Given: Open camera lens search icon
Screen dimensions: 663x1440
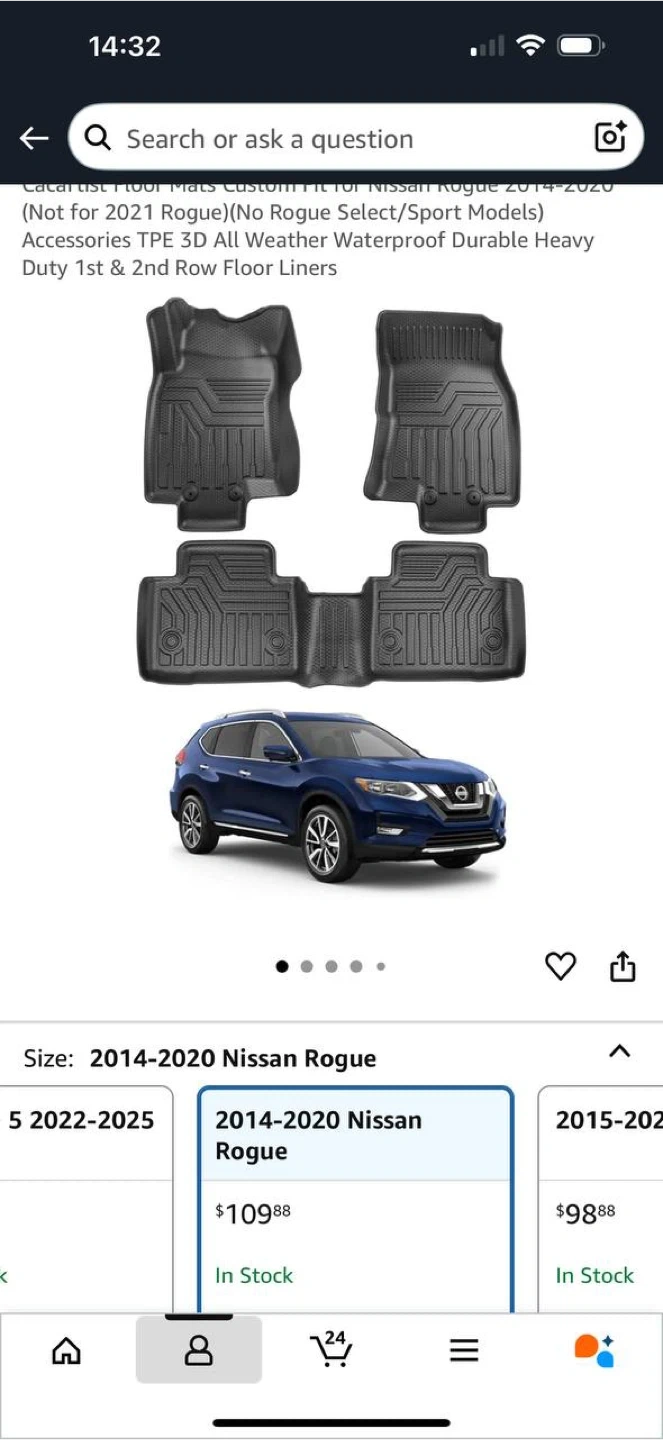Looking at the screenshot, I should [x=610, y=138].
